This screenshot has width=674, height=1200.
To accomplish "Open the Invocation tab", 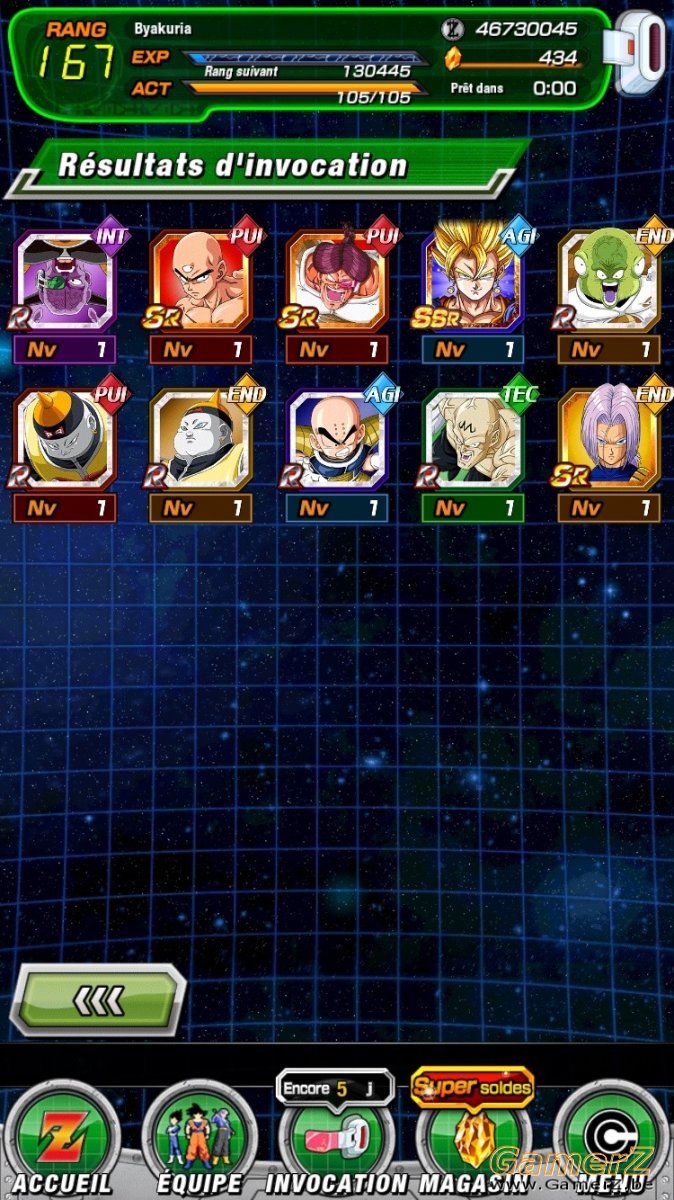I will click(x=337, y=1140).
